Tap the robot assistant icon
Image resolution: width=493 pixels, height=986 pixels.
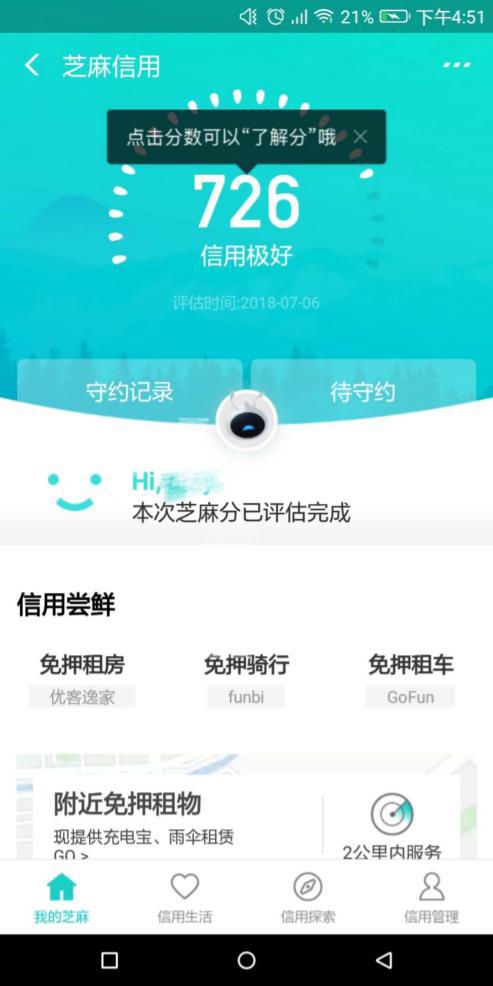[x=246, y=420]
